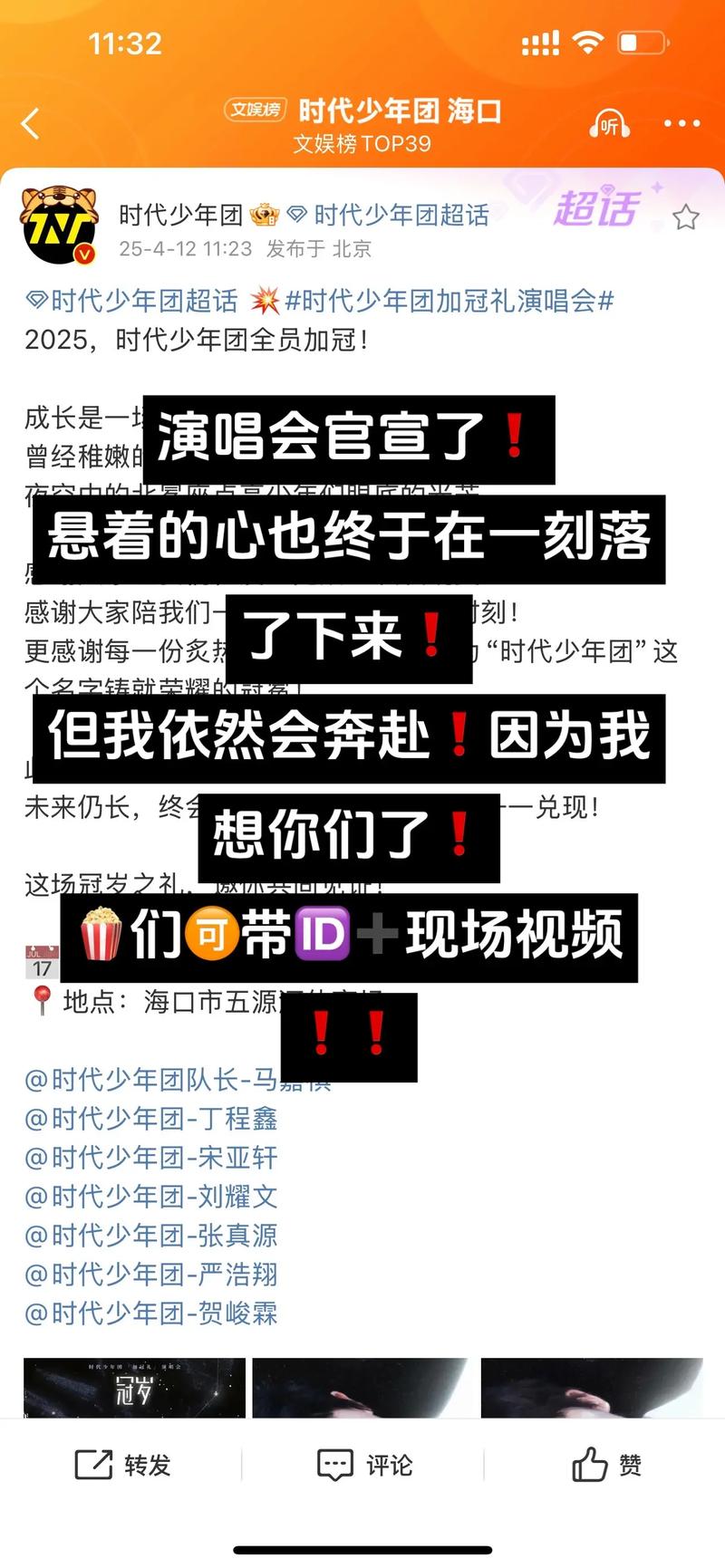
Task: Open mention @时代少年团-刘耀文
Action: pos(151,1197)
